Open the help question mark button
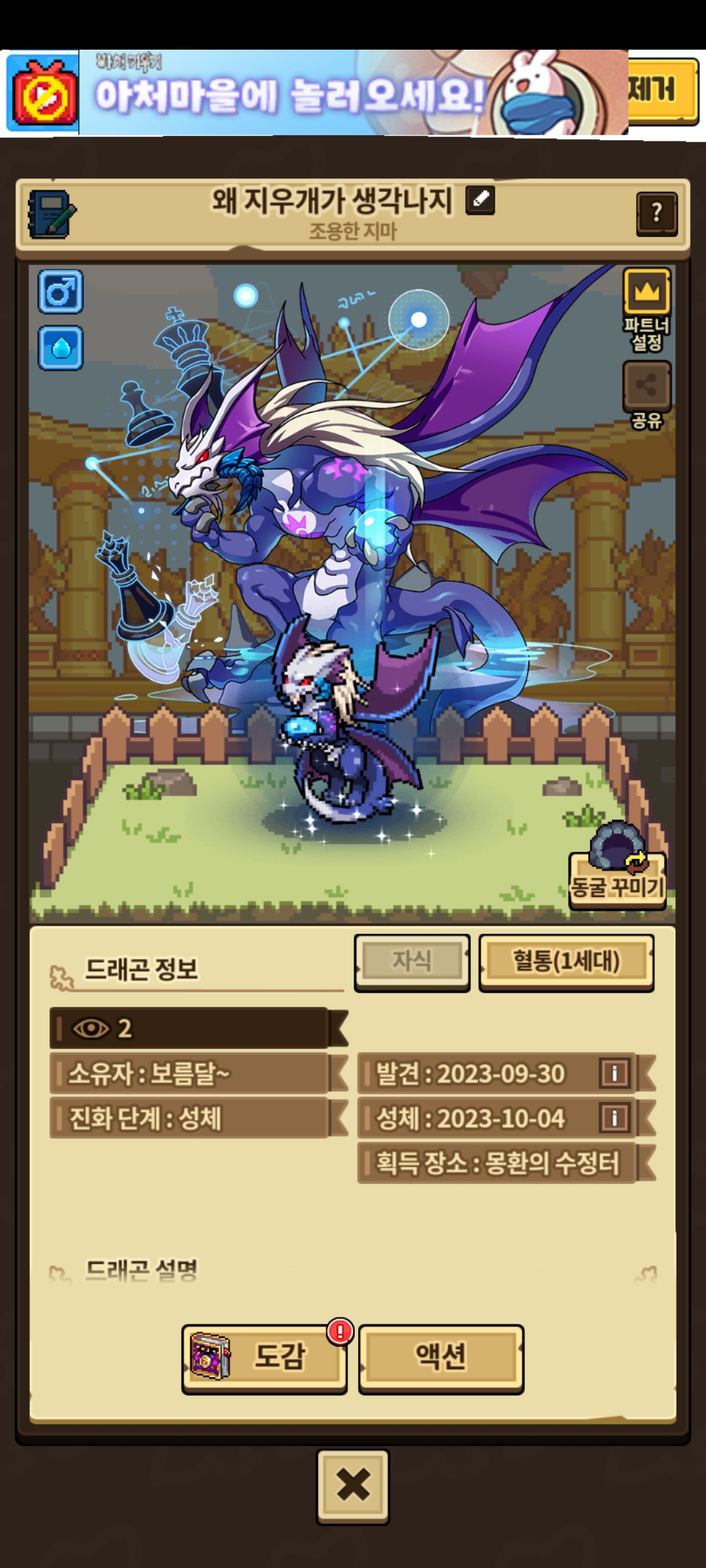The width and height of the screenshot is (706, 1568). point(656,214)
